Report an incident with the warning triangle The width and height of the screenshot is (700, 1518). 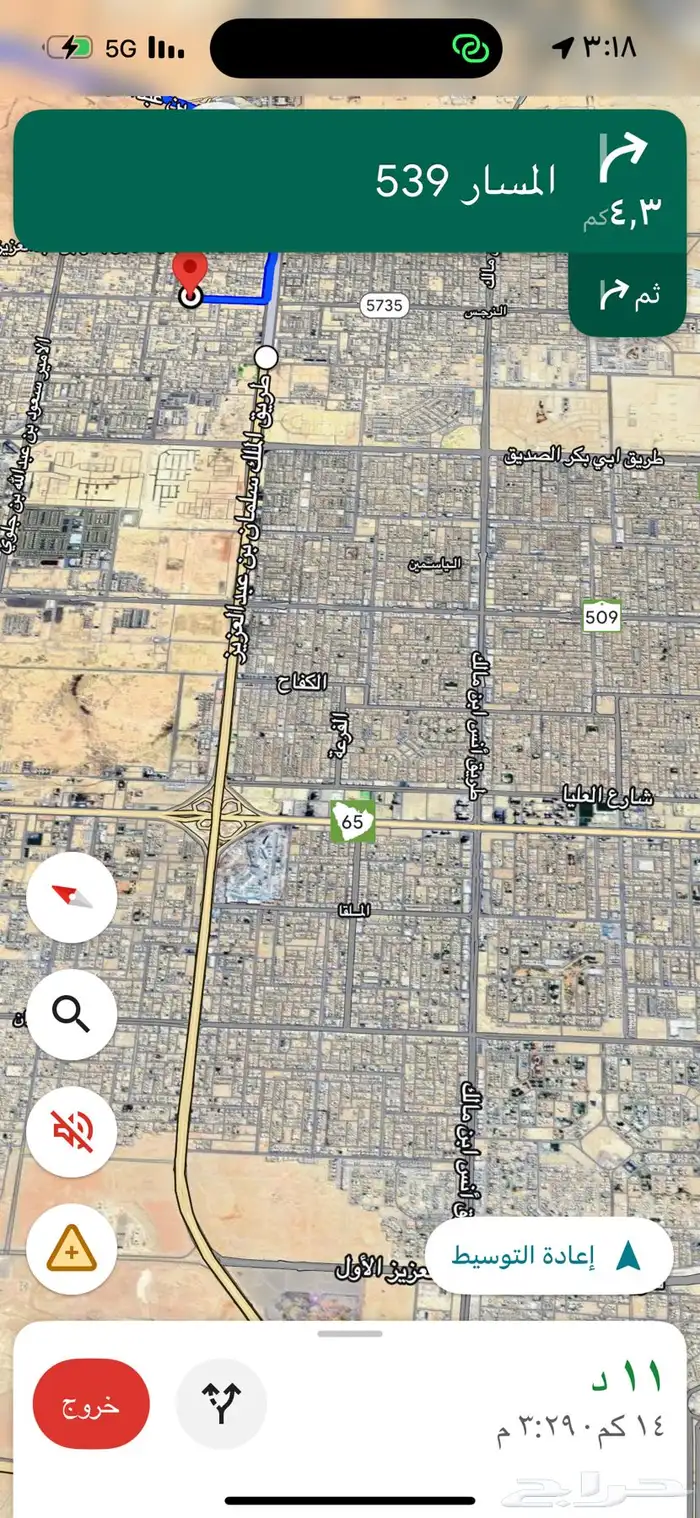click(72, 1249)
